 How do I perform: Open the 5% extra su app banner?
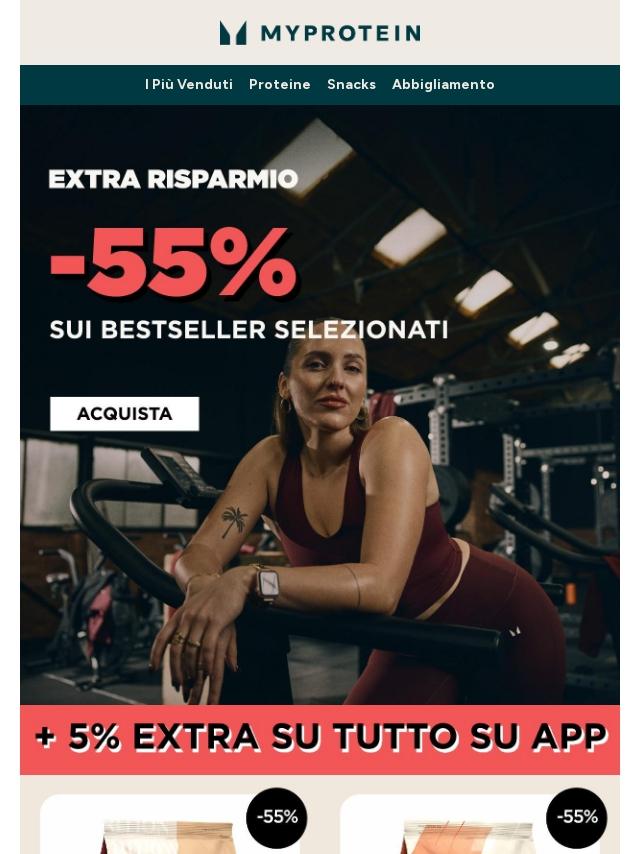pyautogui.click(x=320, y=739)
